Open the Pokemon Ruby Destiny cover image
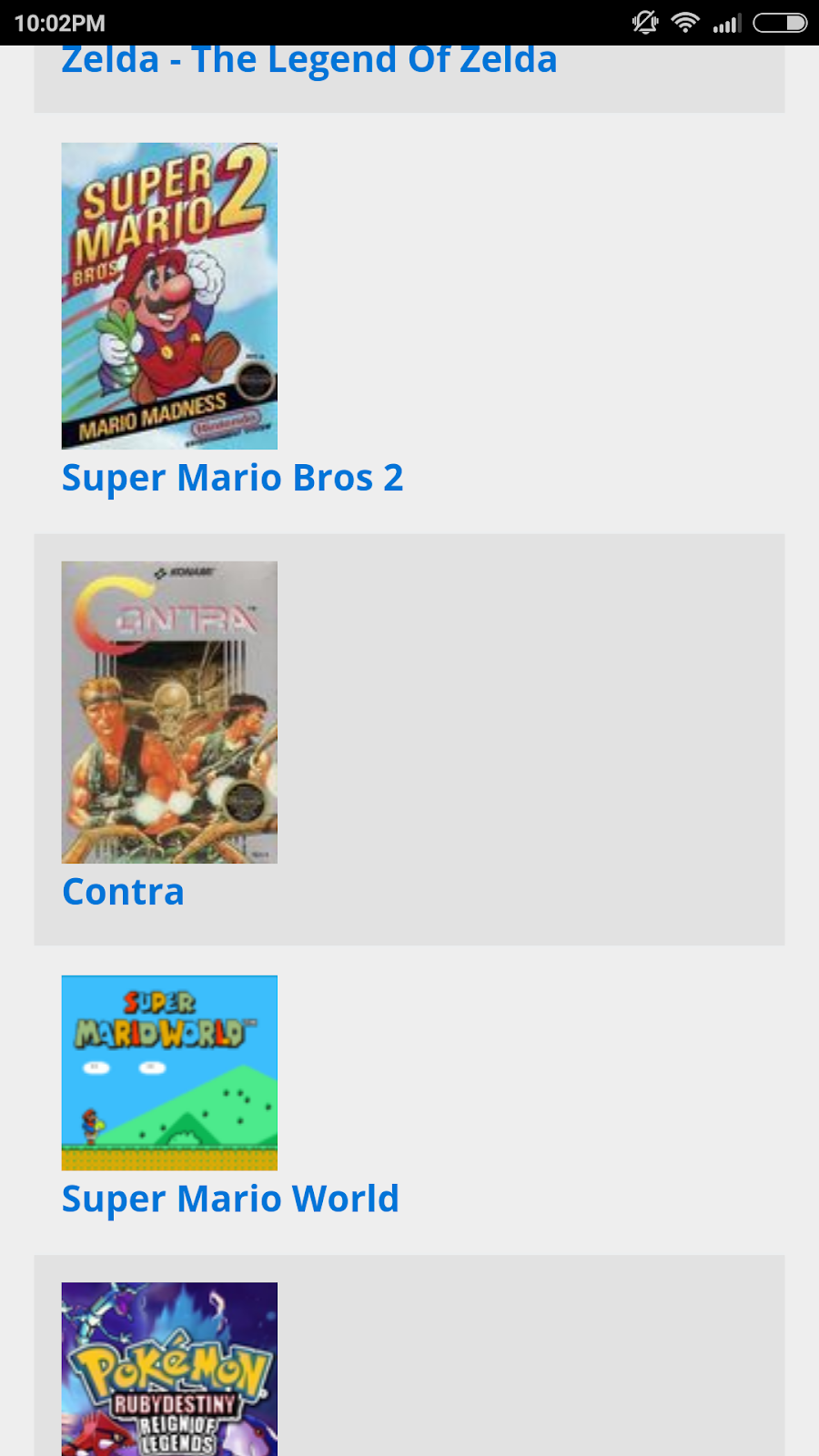This screenshot has height=1456, width=819. pos(169,1370)
